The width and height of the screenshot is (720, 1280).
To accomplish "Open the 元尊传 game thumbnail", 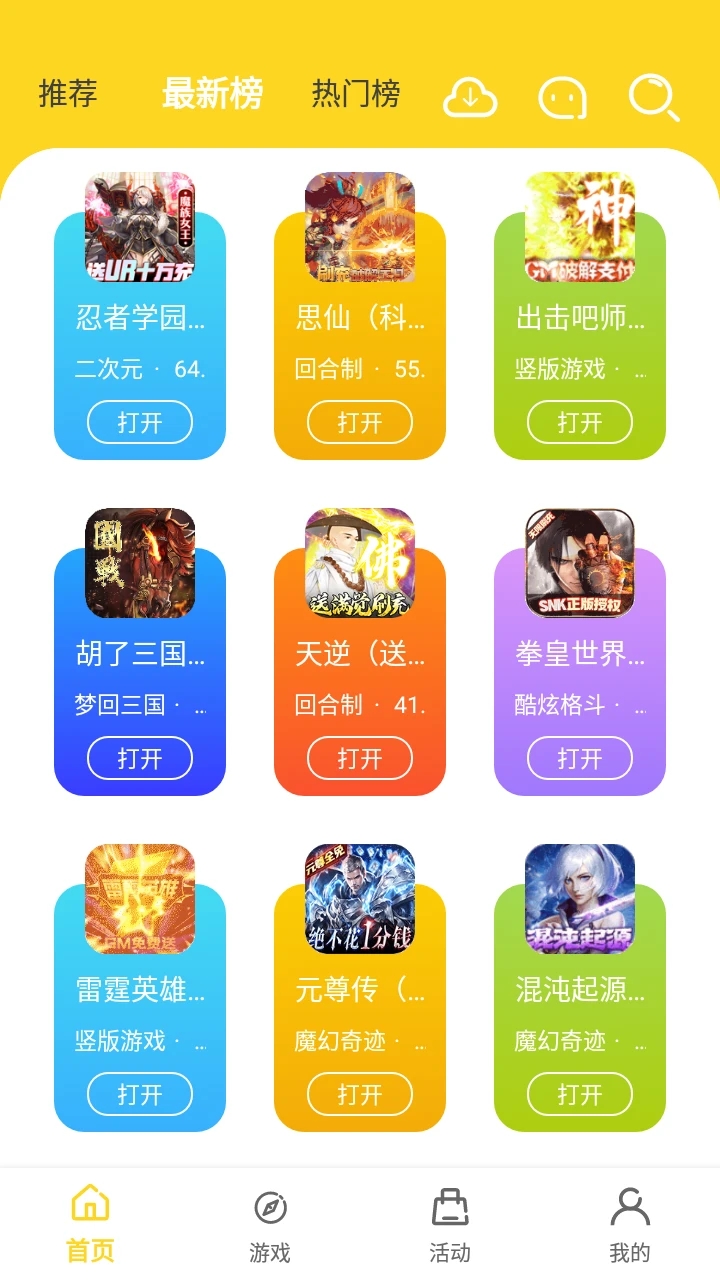I will coord(360,899).
